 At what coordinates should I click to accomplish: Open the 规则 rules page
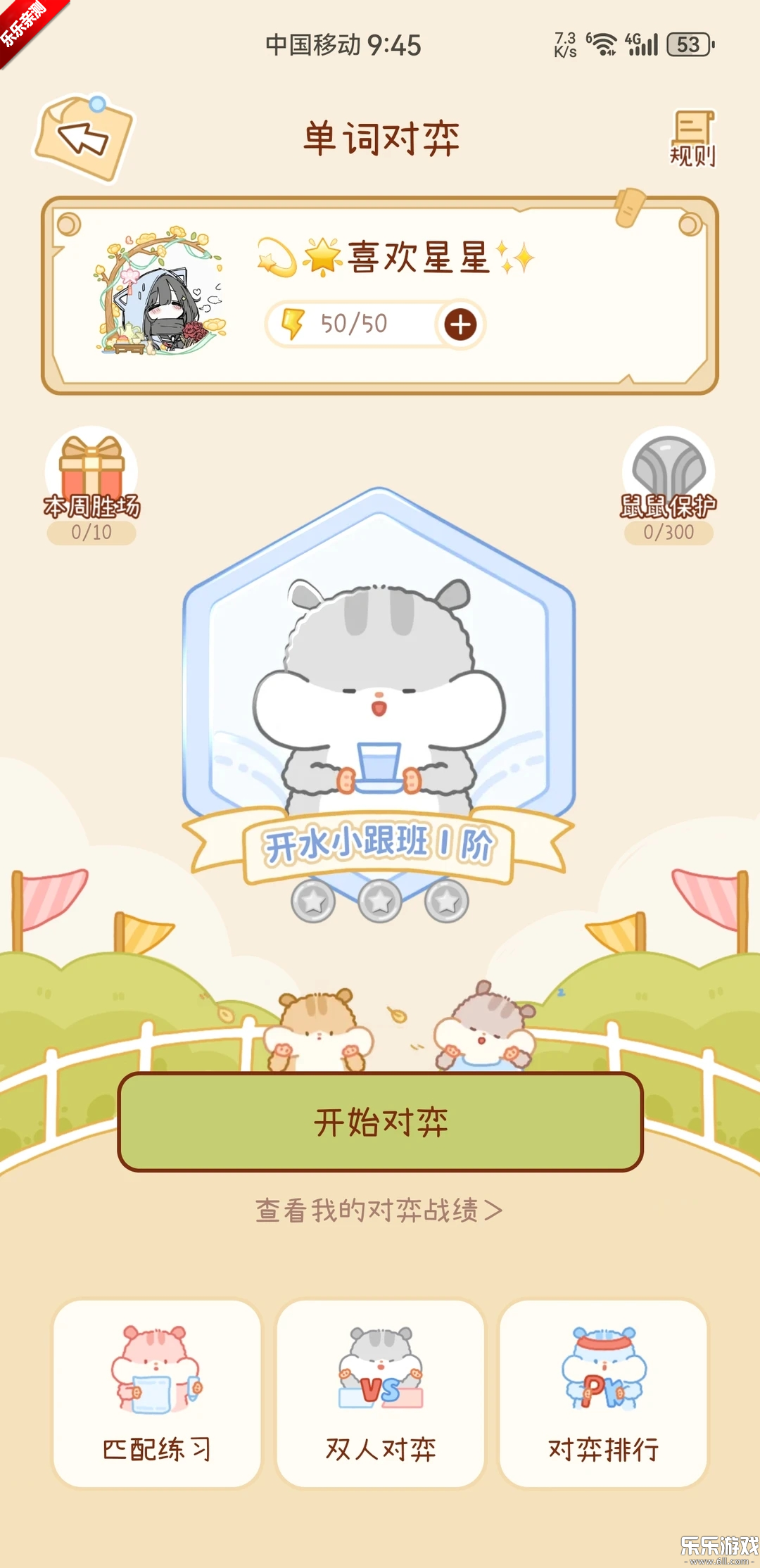point(692,139)
